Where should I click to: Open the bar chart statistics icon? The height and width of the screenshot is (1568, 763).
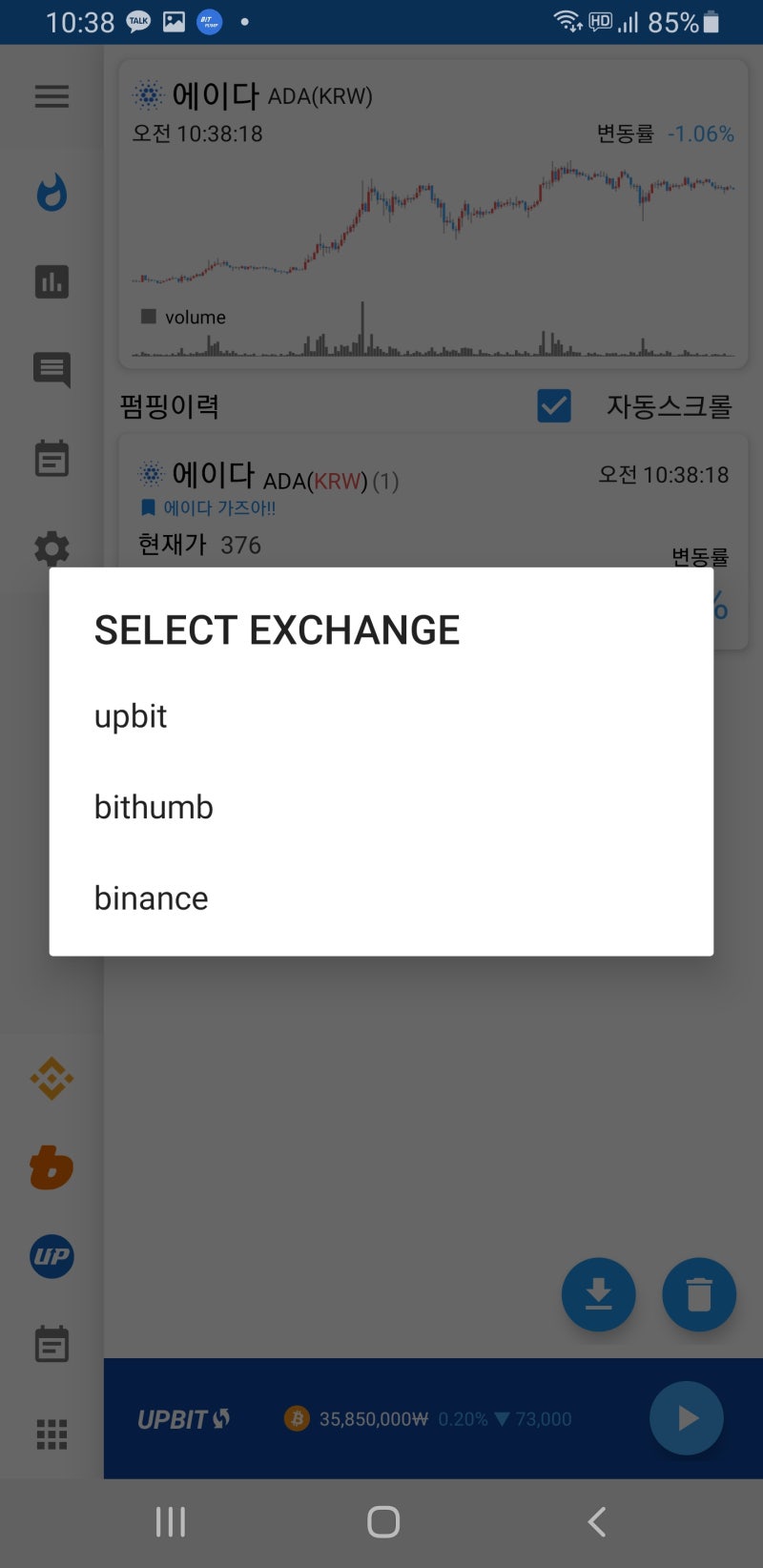[x=52, y=281]
